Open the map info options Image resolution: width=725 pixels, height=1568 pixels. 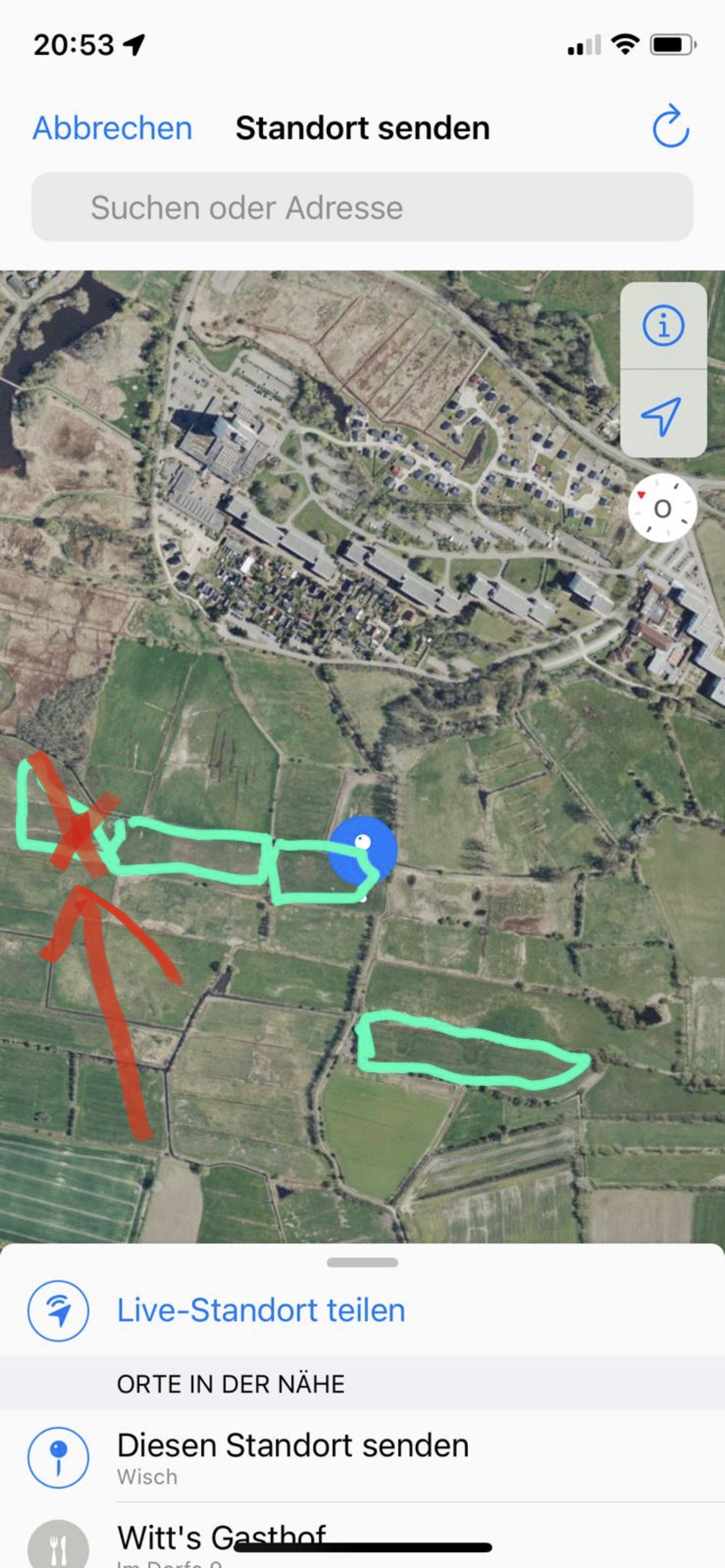(663, 326)
